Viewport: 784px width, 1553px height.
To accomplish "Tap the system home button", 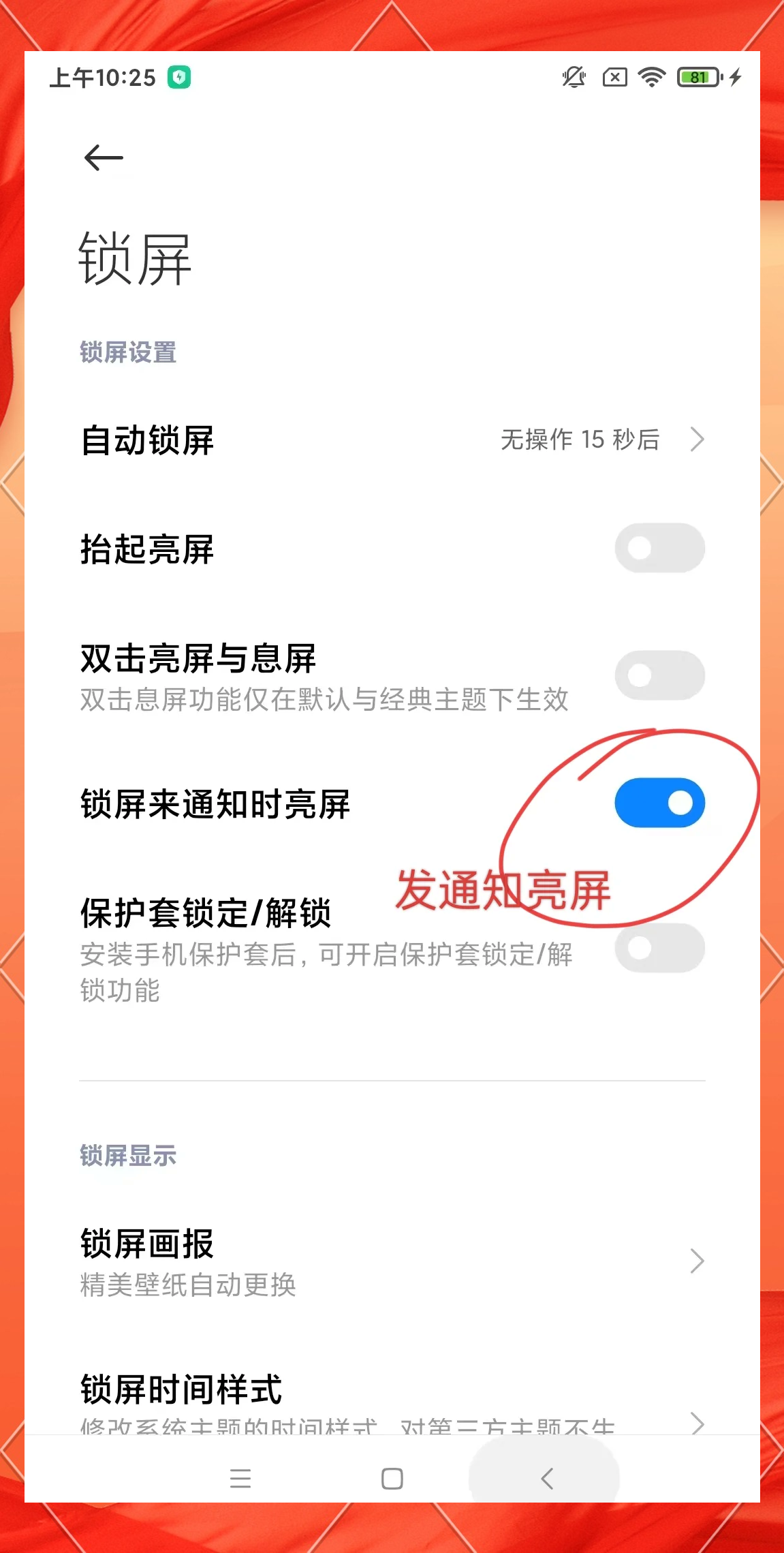I will click(392, 1479).
